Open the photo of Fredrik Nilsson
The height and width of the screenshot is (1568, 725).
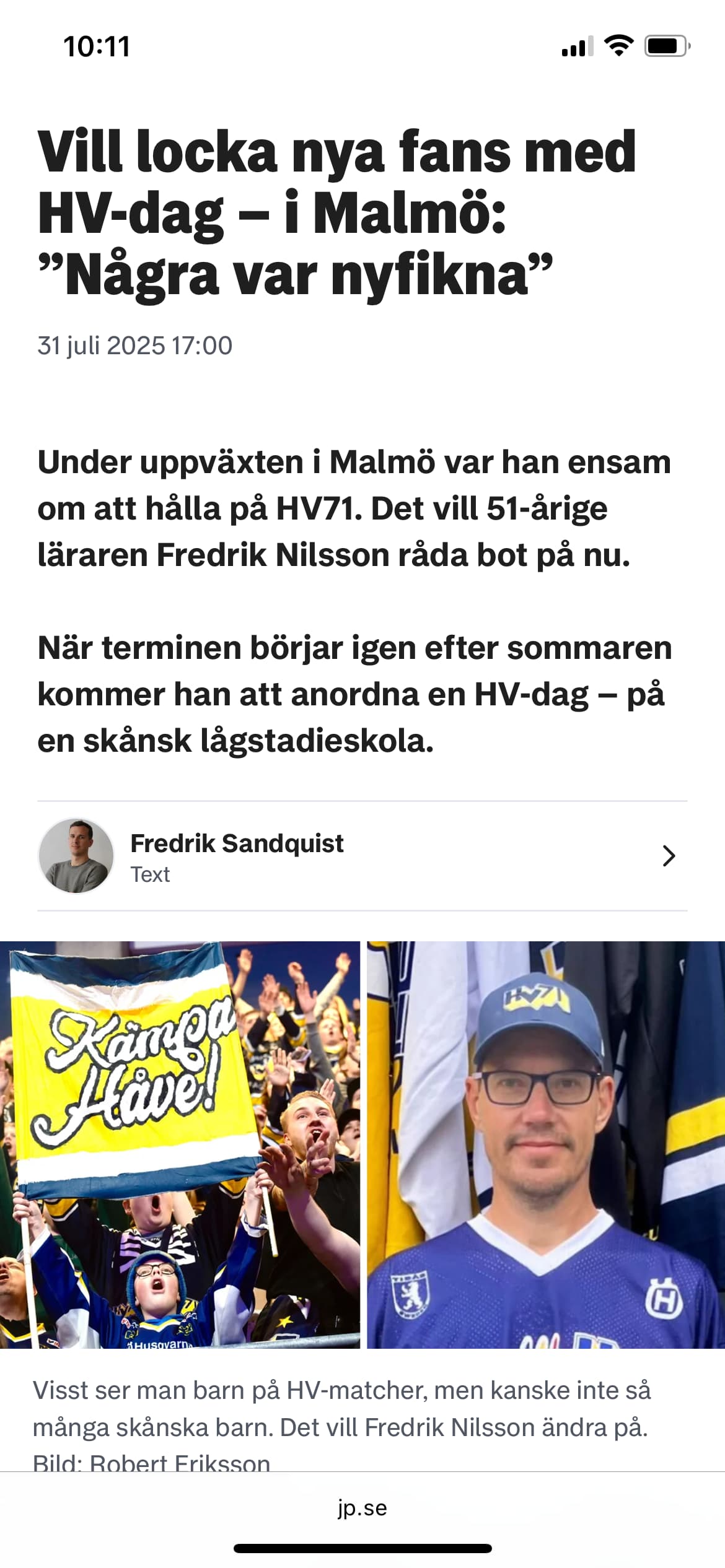tap(546, 1145)
